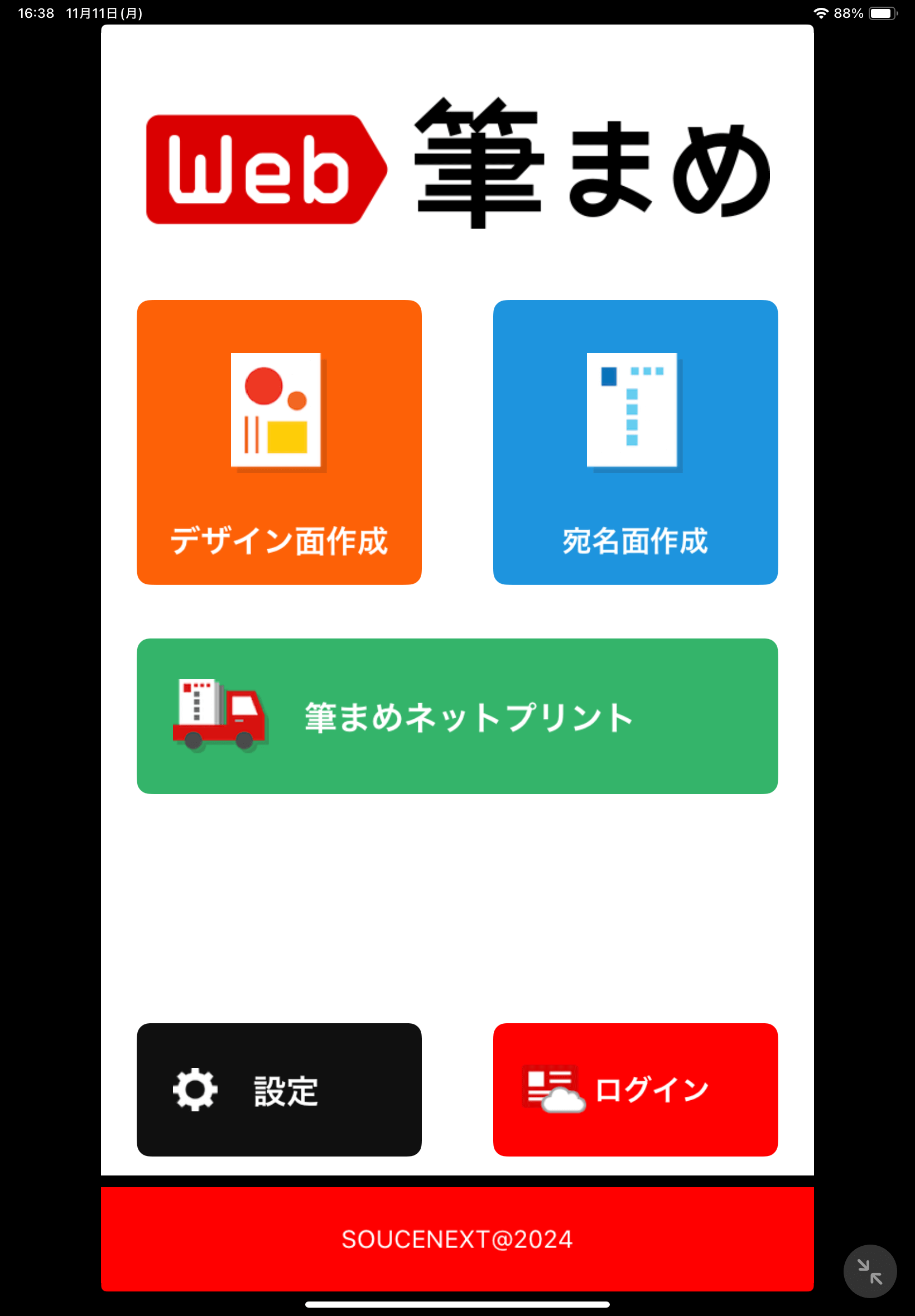
Task: Tap the gear icon on the 設定 button
Action: pos(195,1091)
